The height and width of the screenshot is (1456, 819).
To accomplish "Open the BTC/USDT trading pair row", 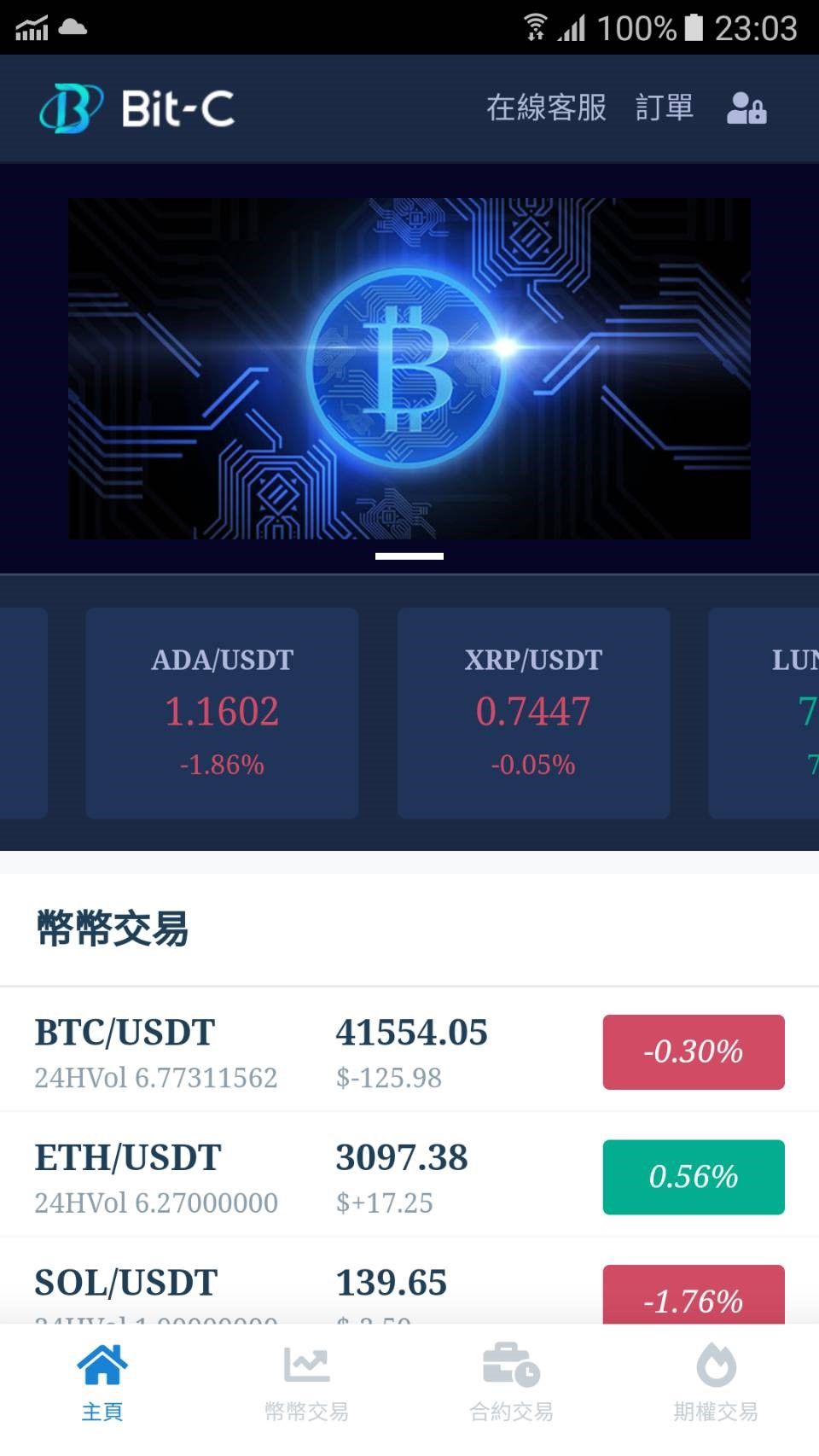I will point(256,1051).
